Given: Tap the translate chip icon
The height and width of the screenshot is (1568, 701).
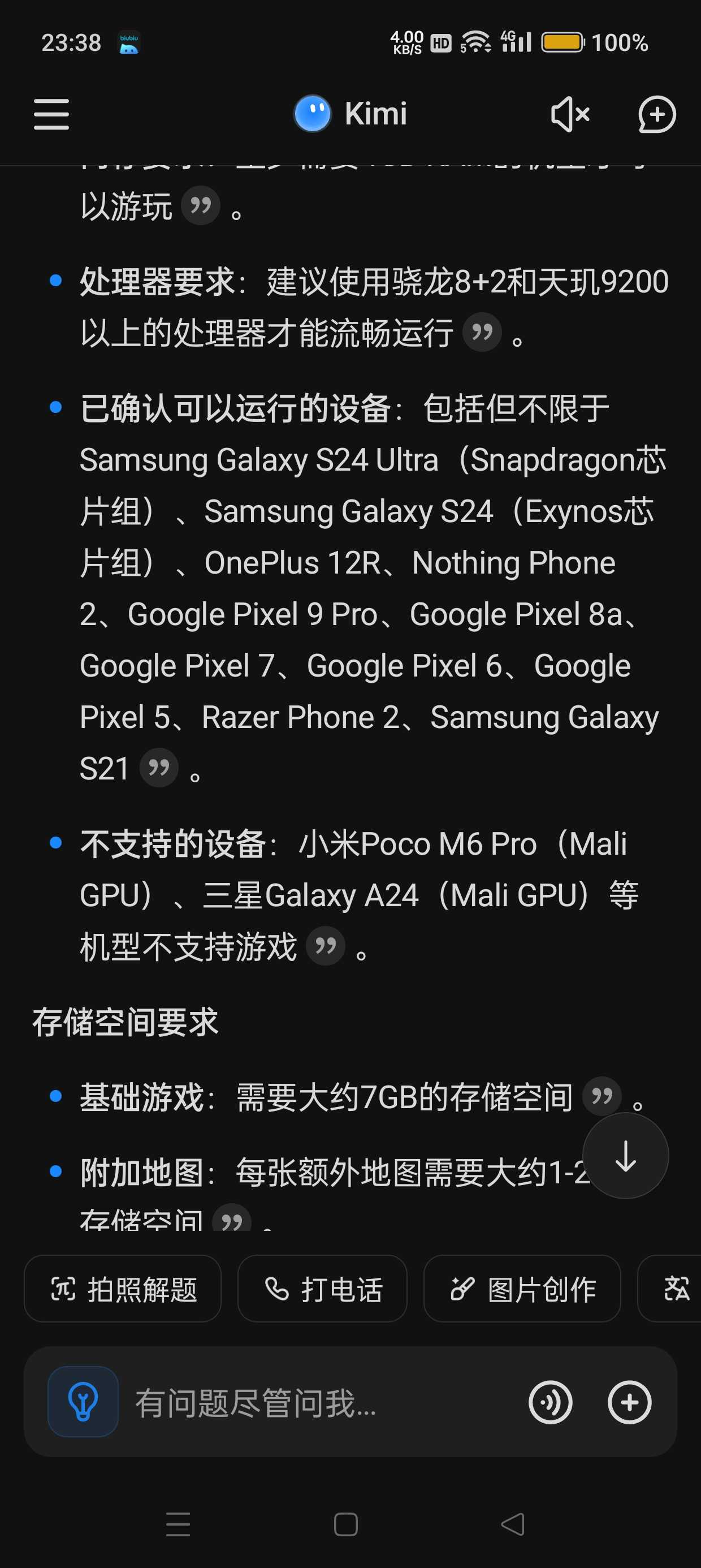Looking at the screenshot, I should coord(676,1289).
